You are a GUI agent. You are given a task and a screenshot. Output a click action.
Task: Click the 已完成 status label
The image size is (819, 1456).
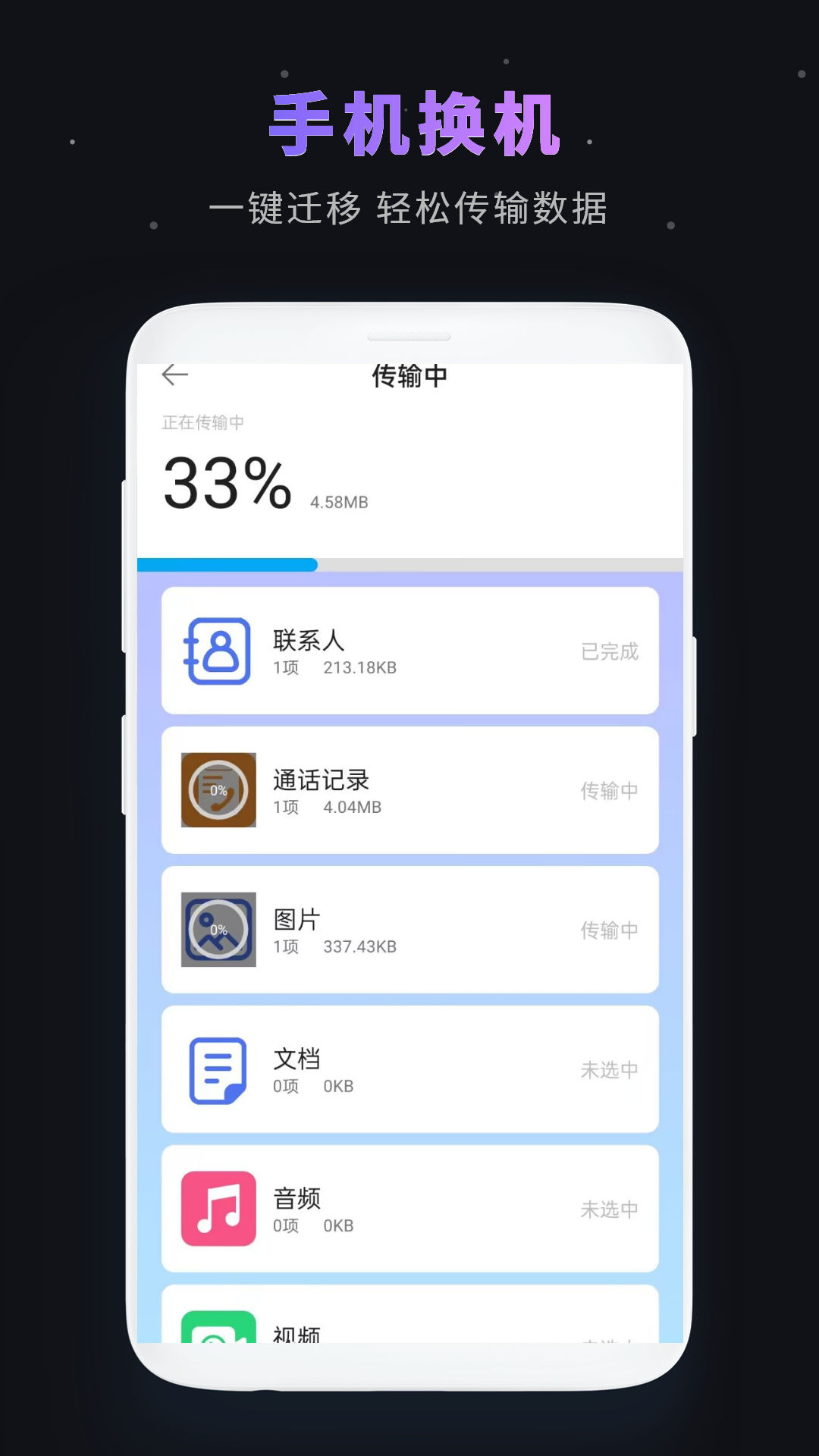(x=610, y=651)
